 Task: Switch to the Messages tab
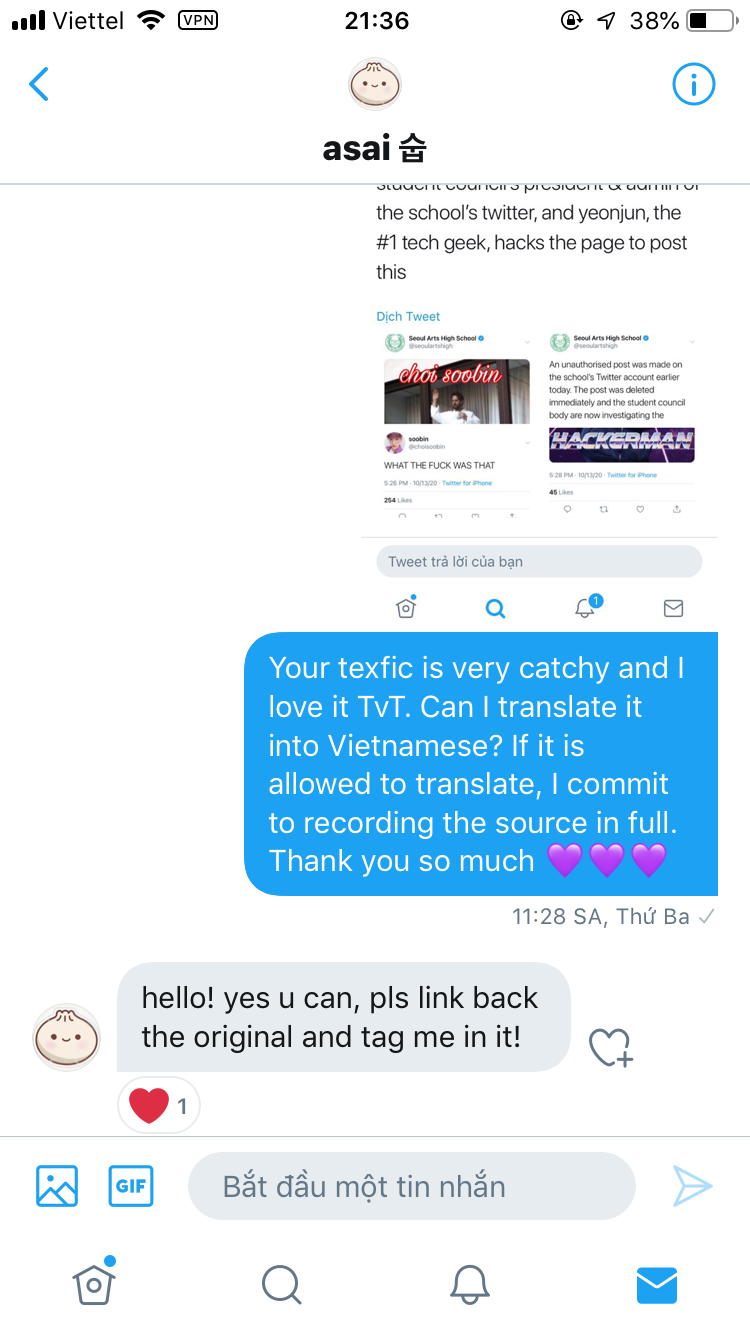657,1283
